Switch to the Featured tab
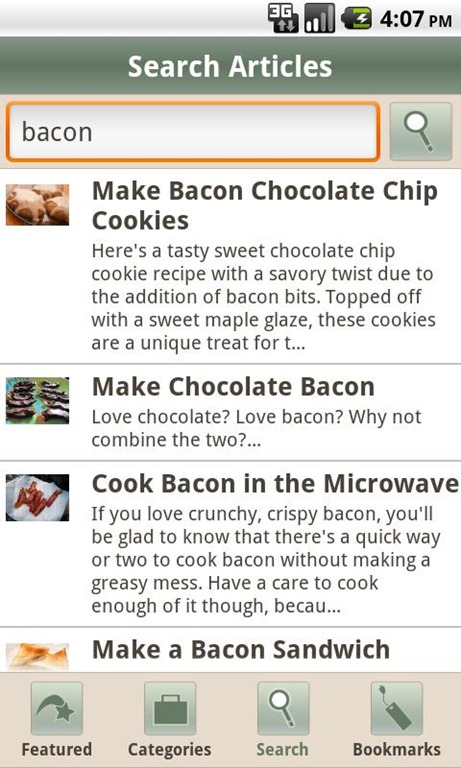461x768 pixels. pyautogui.click(x=57, y=720)
